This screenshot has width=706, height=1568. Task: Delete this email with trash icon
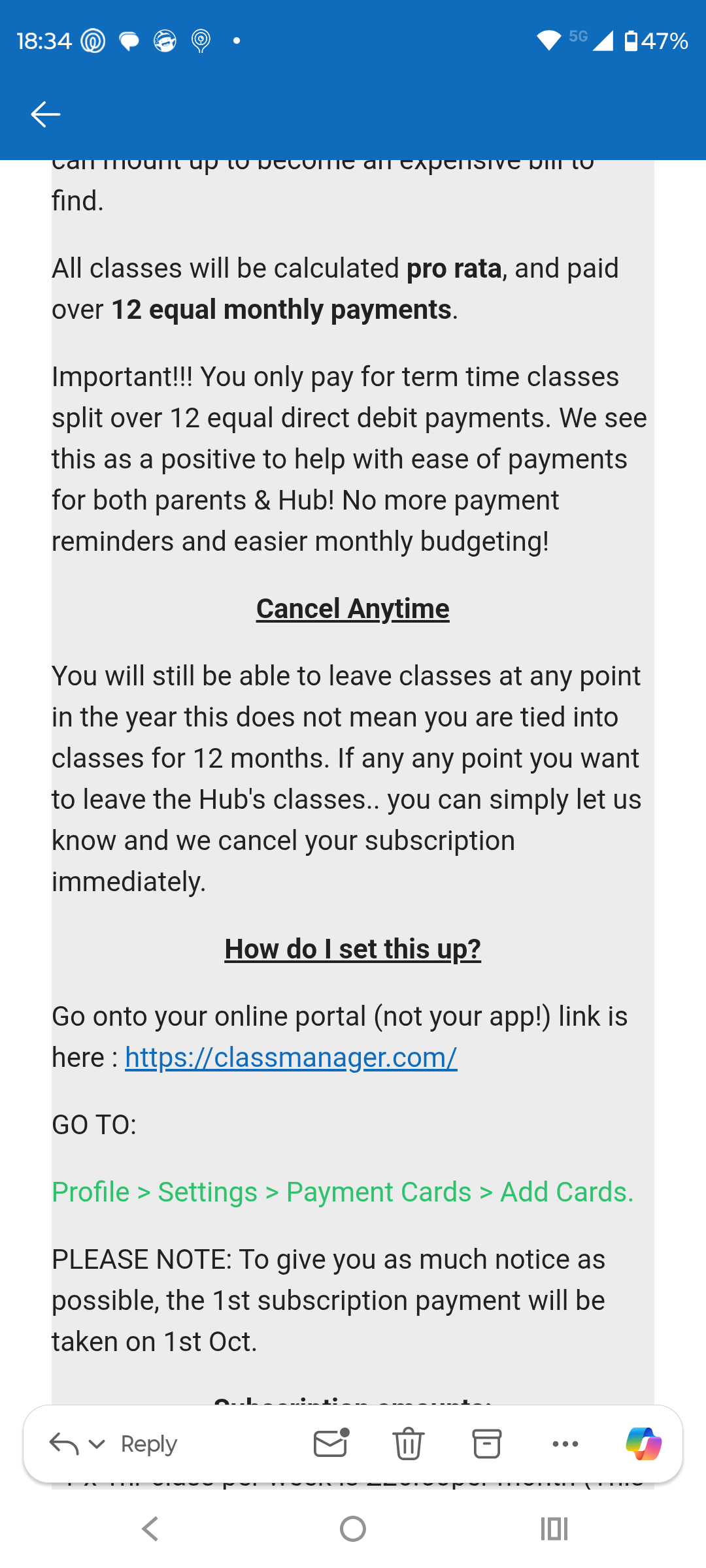(409, 1444)
